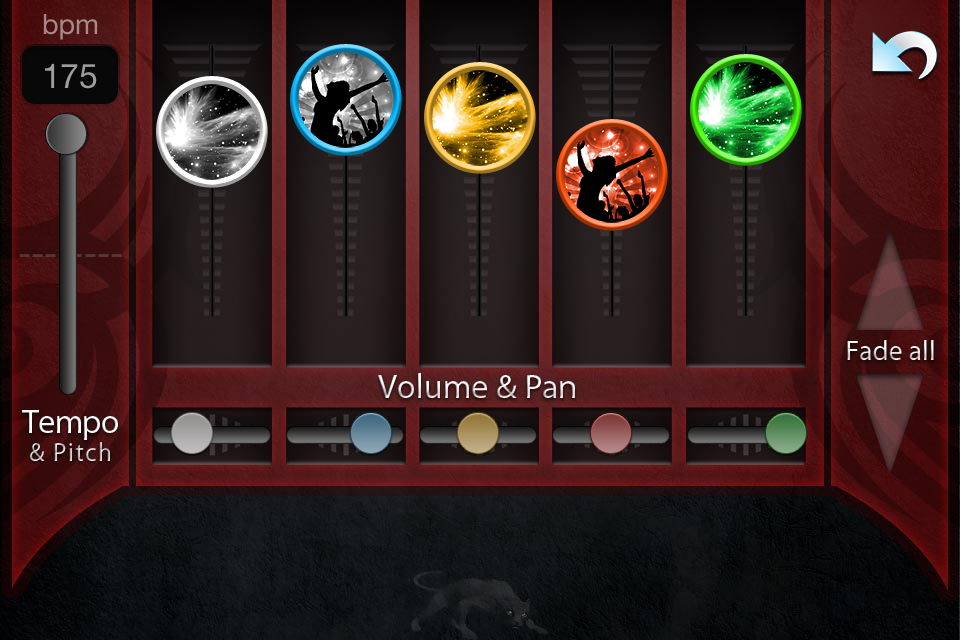Tap the yellow pan slider knob
Image resolution: width=960 pixels, height=640 pixels.
click(x=478, y=434)
